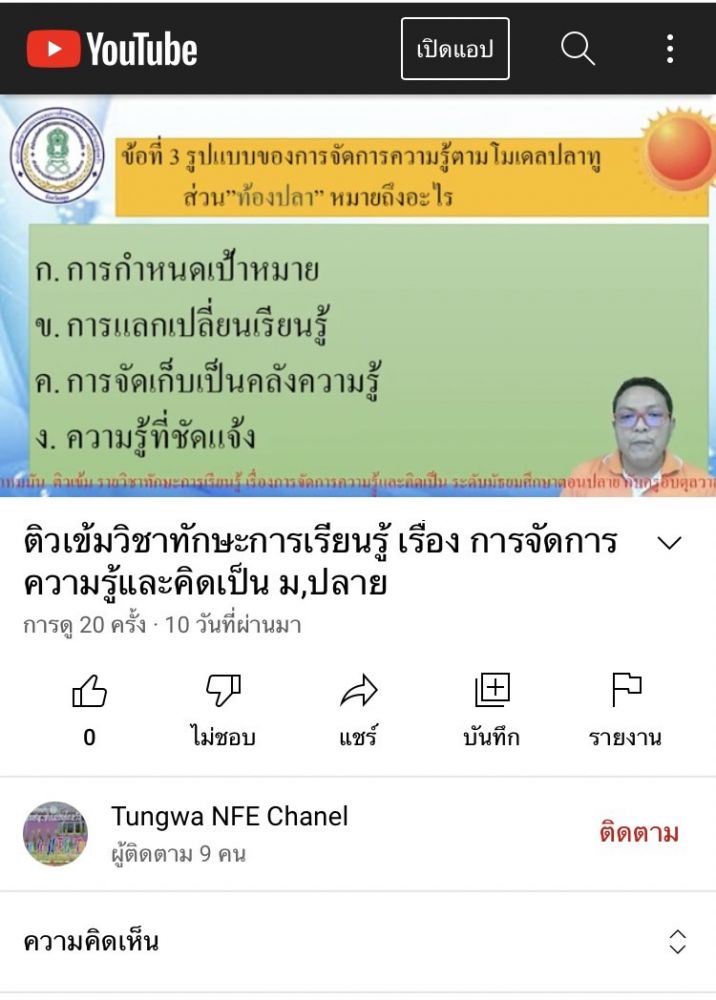Image resolution: width=716 pixels, height=1000 pixels.
Task: Expand the video description chevron
Action: tap(669, 543)
